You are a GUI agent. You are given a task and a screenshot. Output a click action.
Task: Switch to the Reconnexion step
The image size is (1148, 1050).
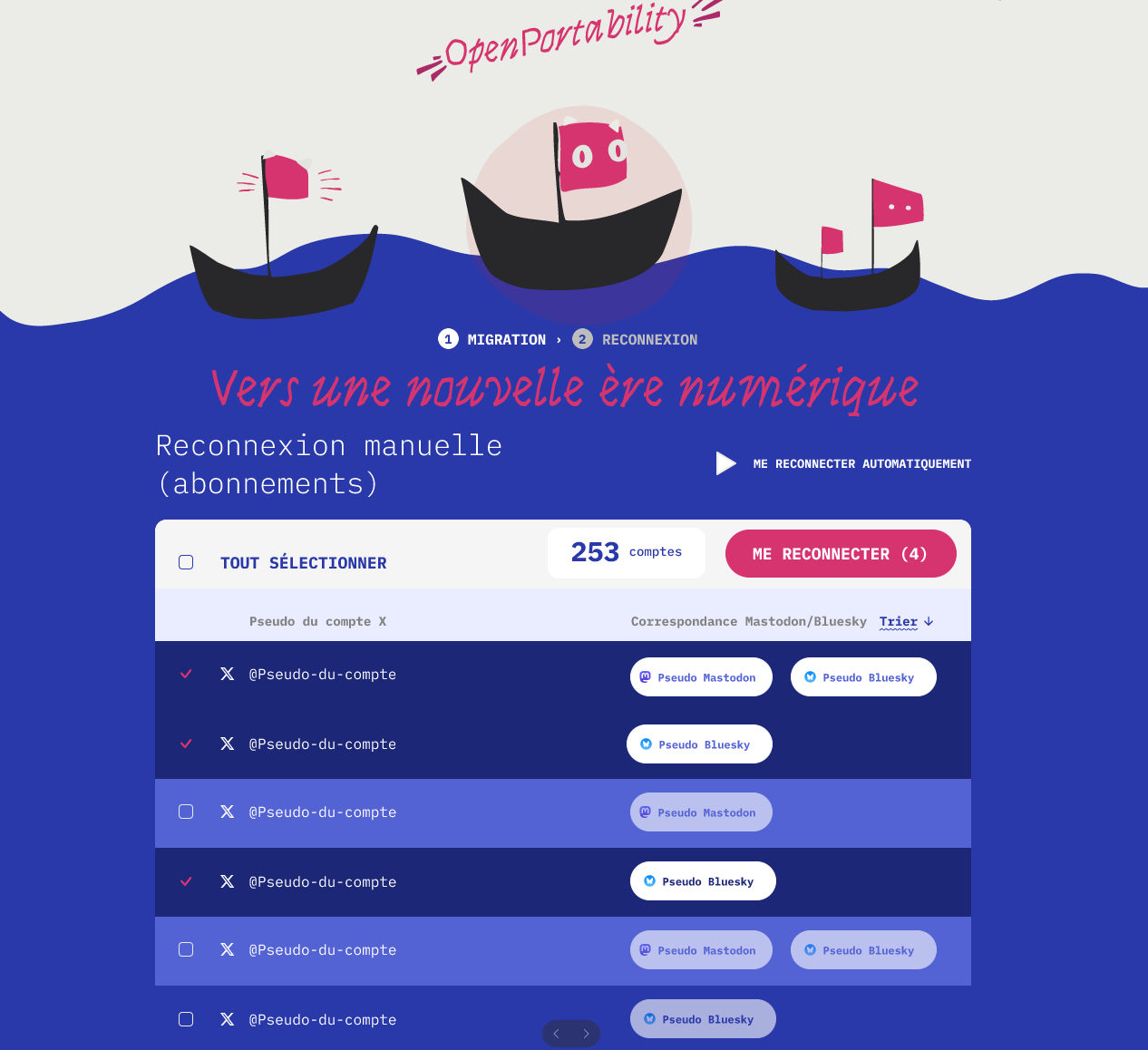click(636, 339)
